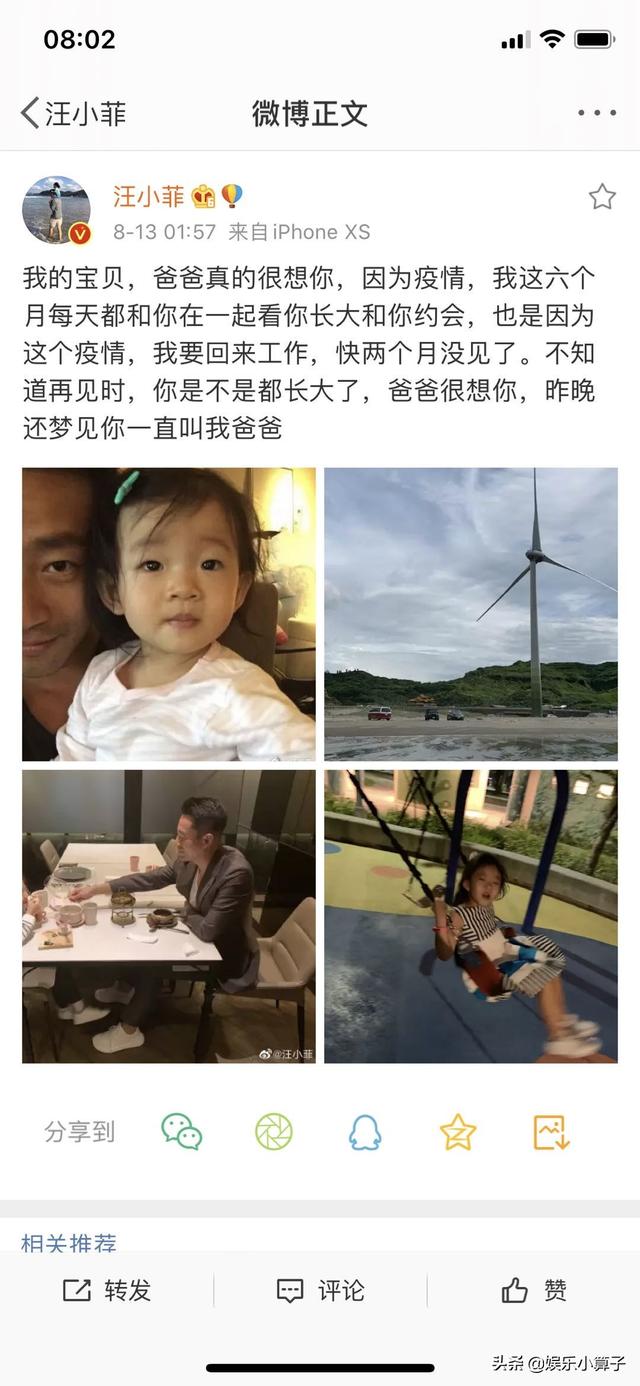View the baby girl selfie photo
The height and width of the screenshot is (1386, 640).
pos(169,614)
